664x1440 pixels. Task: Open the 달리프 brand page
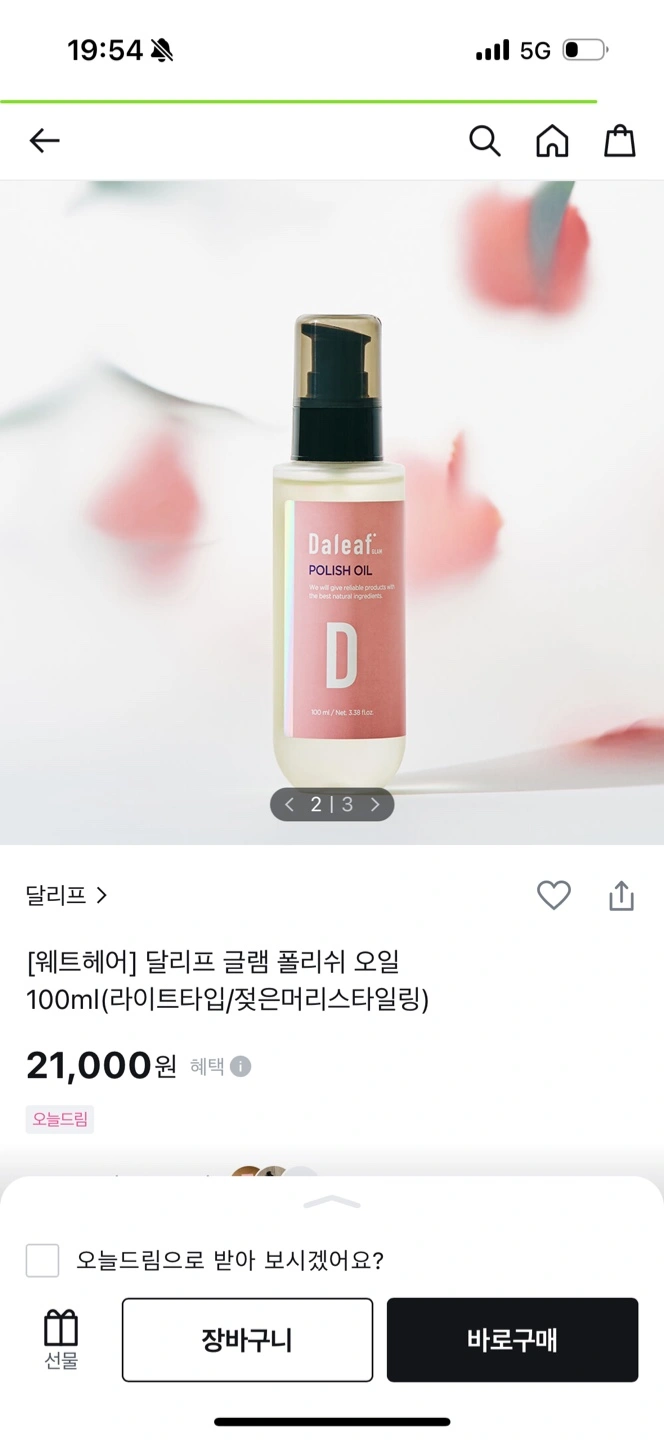point(66,895)
